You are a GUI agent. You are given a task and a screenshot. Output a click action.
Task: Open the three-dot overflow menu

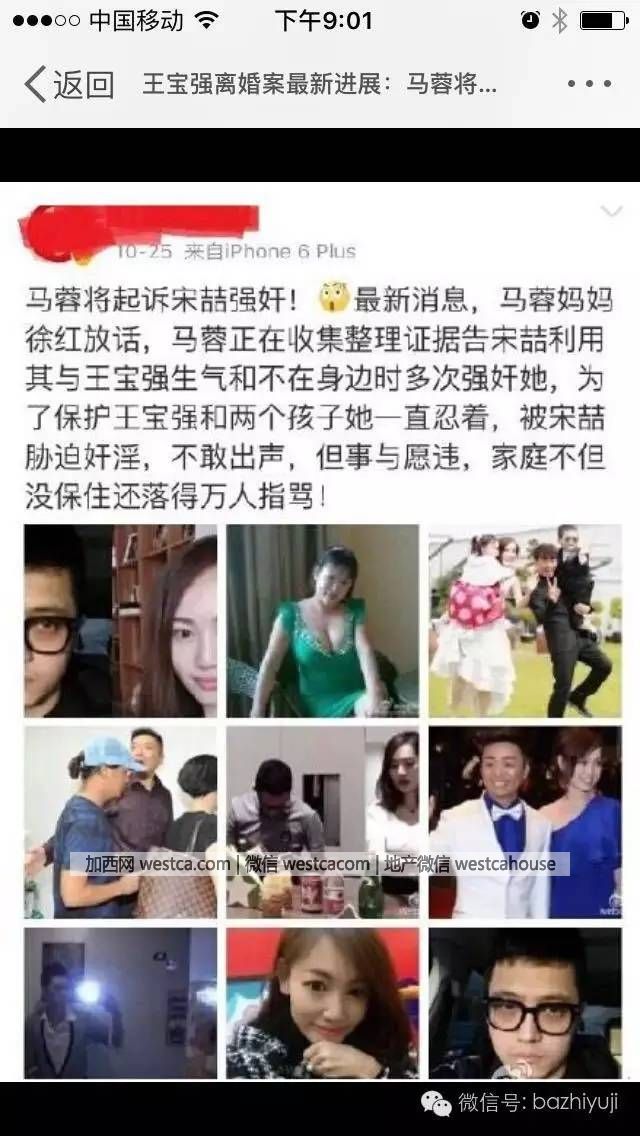coord(588,85)
